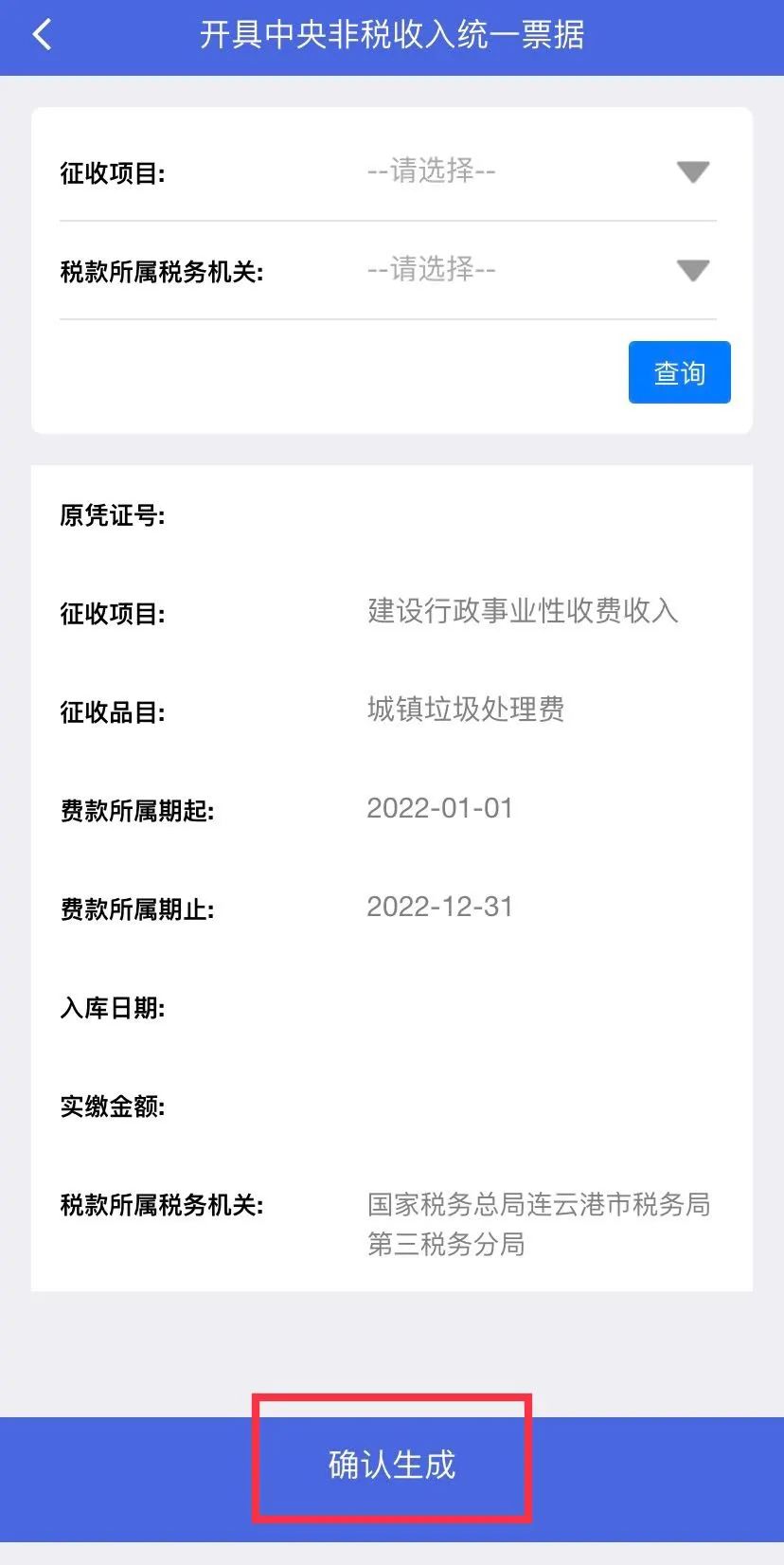Tap the 查询 button
This screenshot has height=1565, width=784.
tap(679, 372)
